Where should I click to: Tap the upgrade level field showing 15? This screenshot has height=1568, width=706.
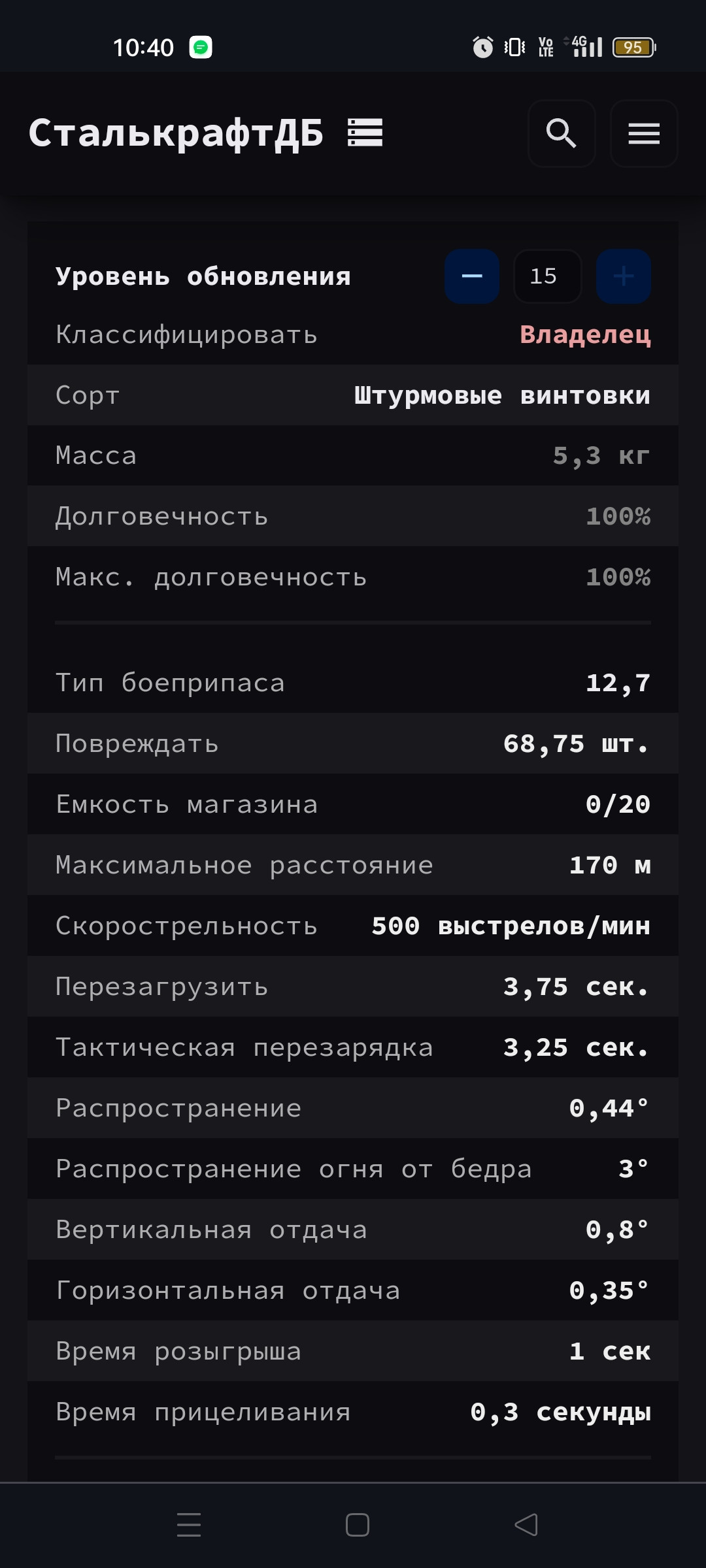(x=548, y=276)
